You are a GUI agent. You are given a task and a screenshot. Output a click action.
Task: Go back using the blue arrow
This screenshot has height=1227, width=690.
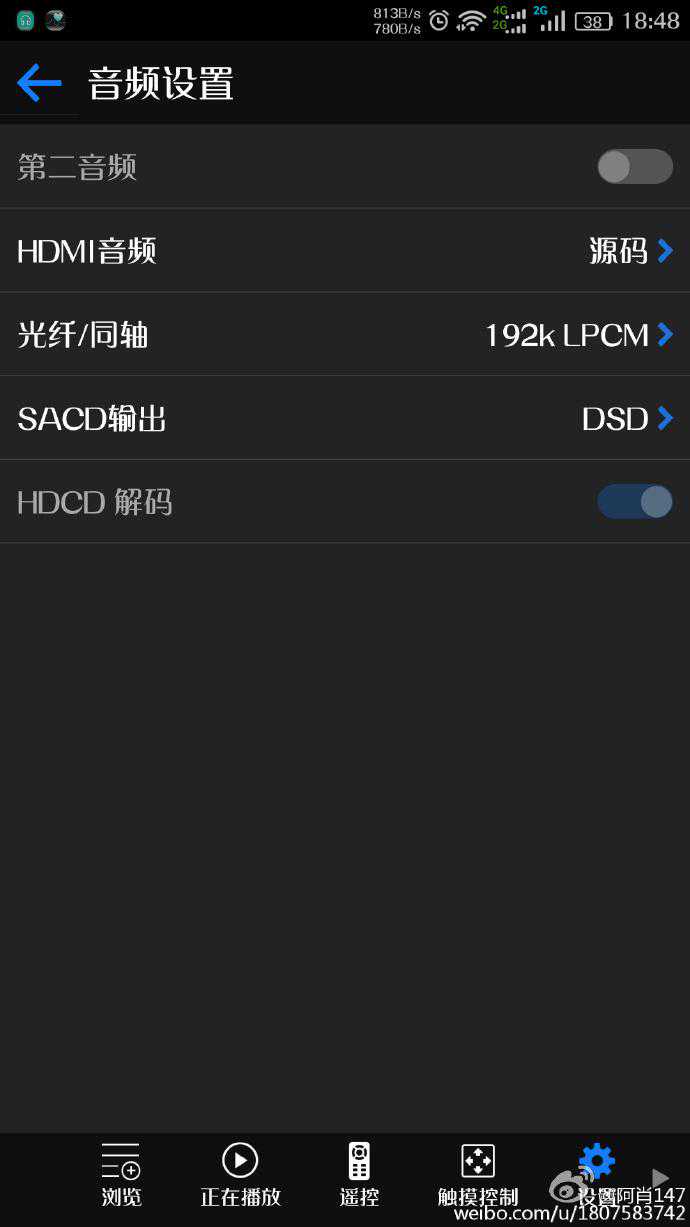(x=39, y=83)
